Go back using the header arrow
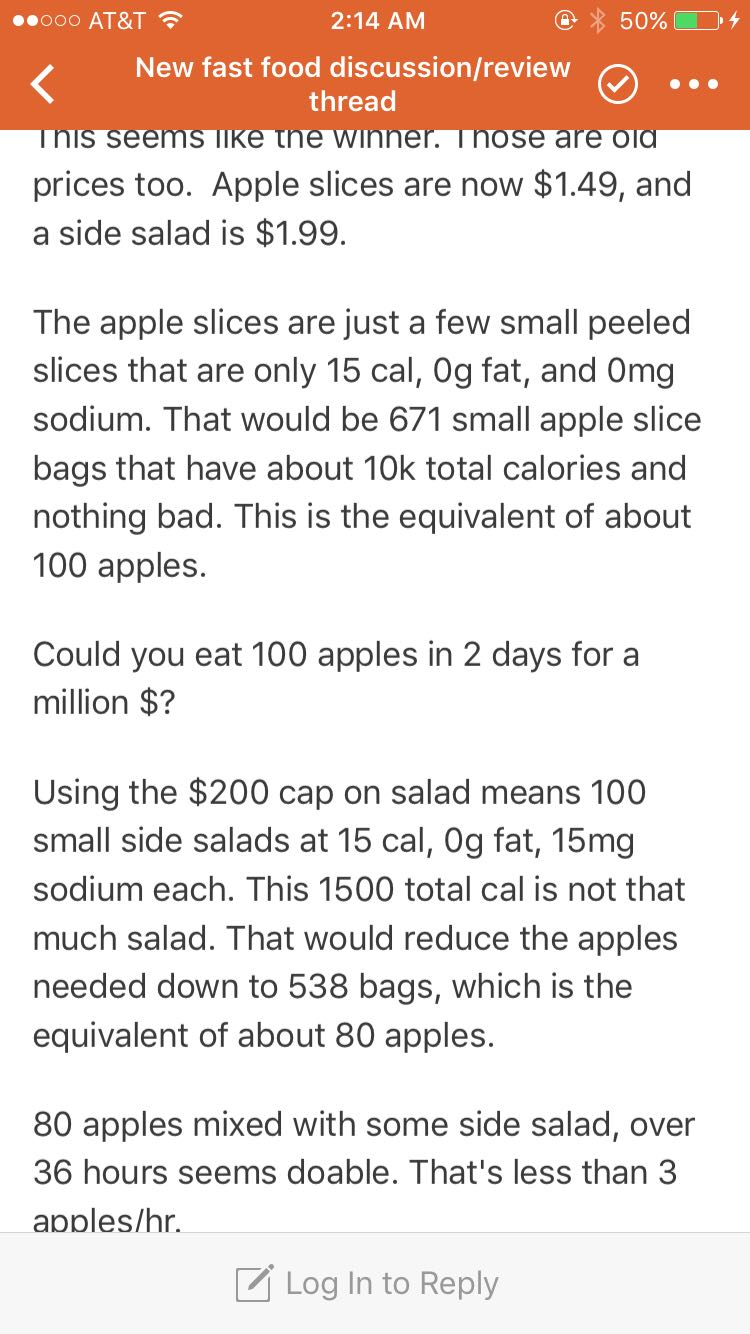The width and height of the screenshot is (750, 1334). 43,85
